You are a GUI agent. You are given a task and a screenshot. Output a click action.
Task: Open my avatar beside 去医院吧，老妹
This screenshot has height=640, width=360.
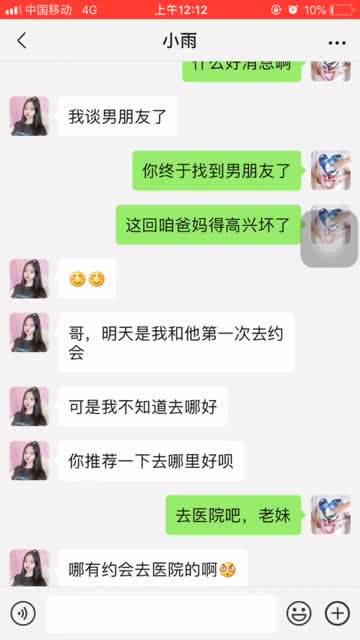(331, 515)
